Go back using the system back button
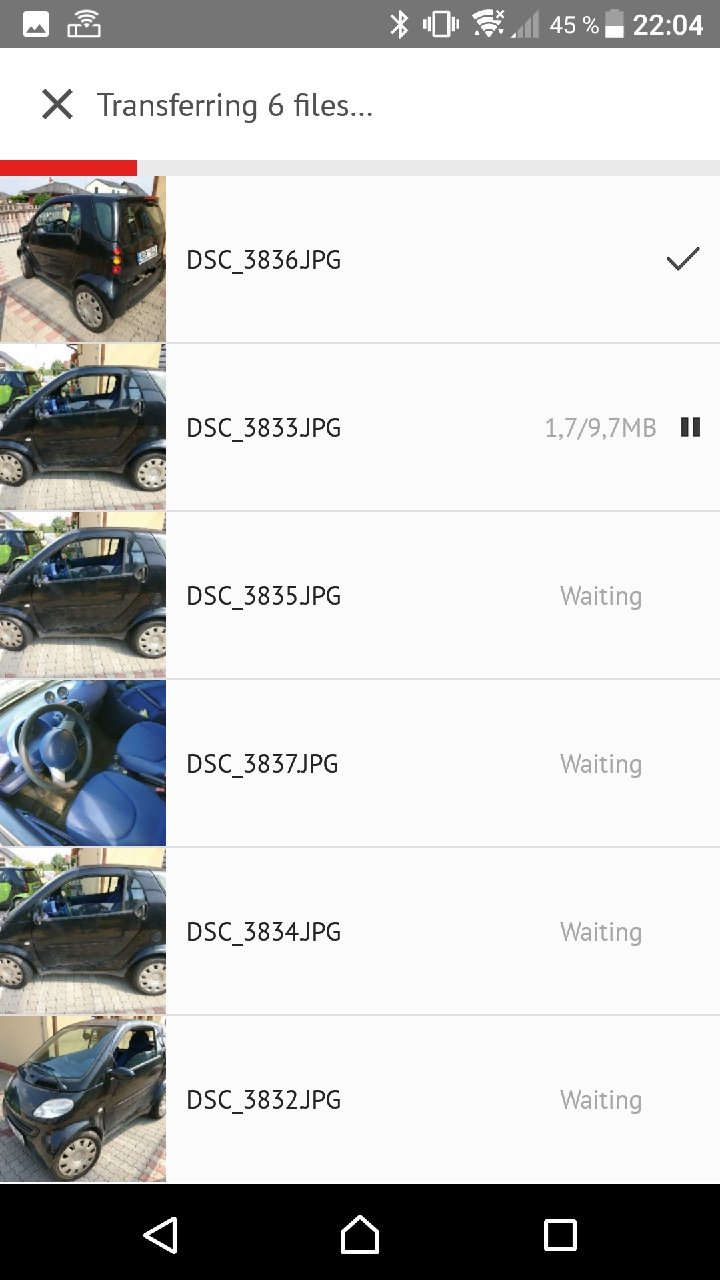720x1280 pixels. (160, 1235)
